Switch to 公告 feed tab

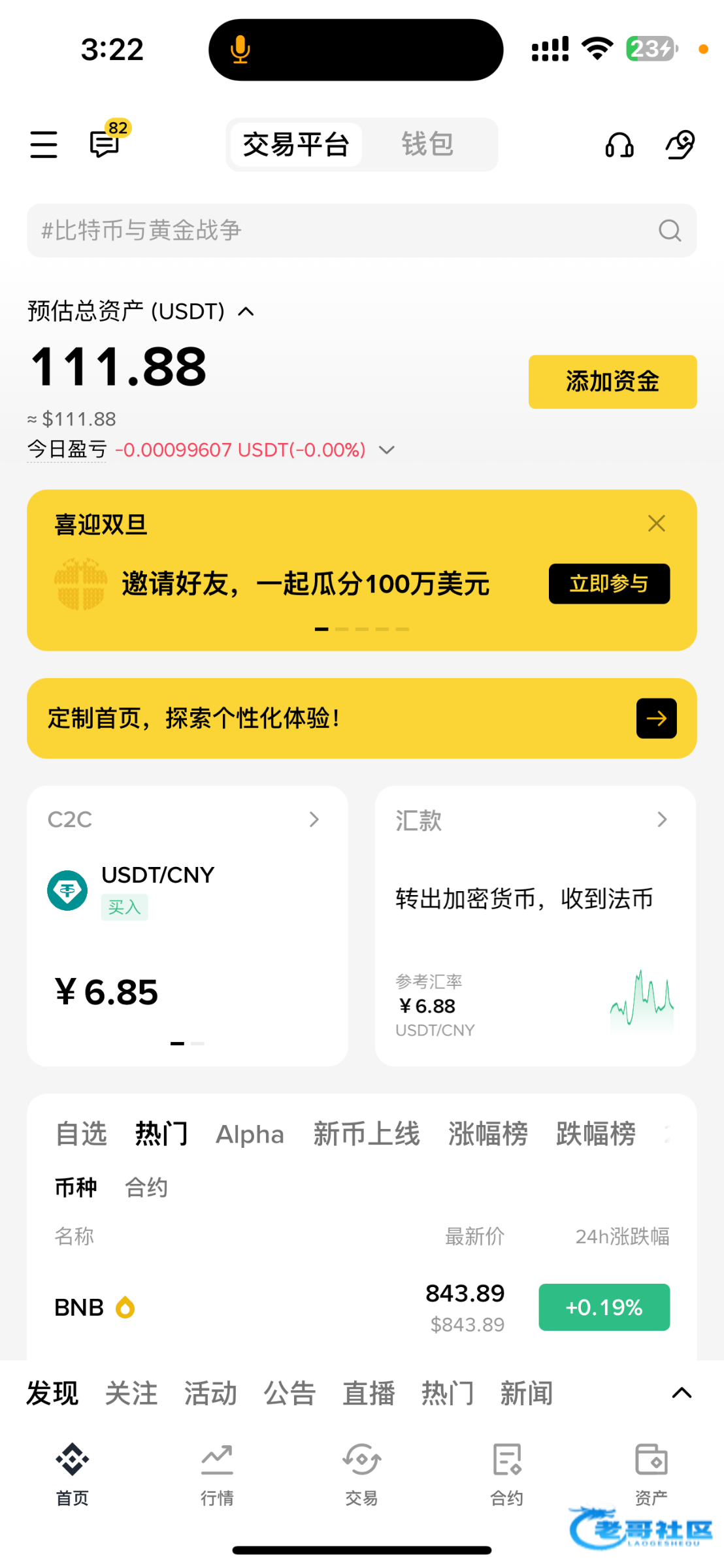(x=289, y=1394)
